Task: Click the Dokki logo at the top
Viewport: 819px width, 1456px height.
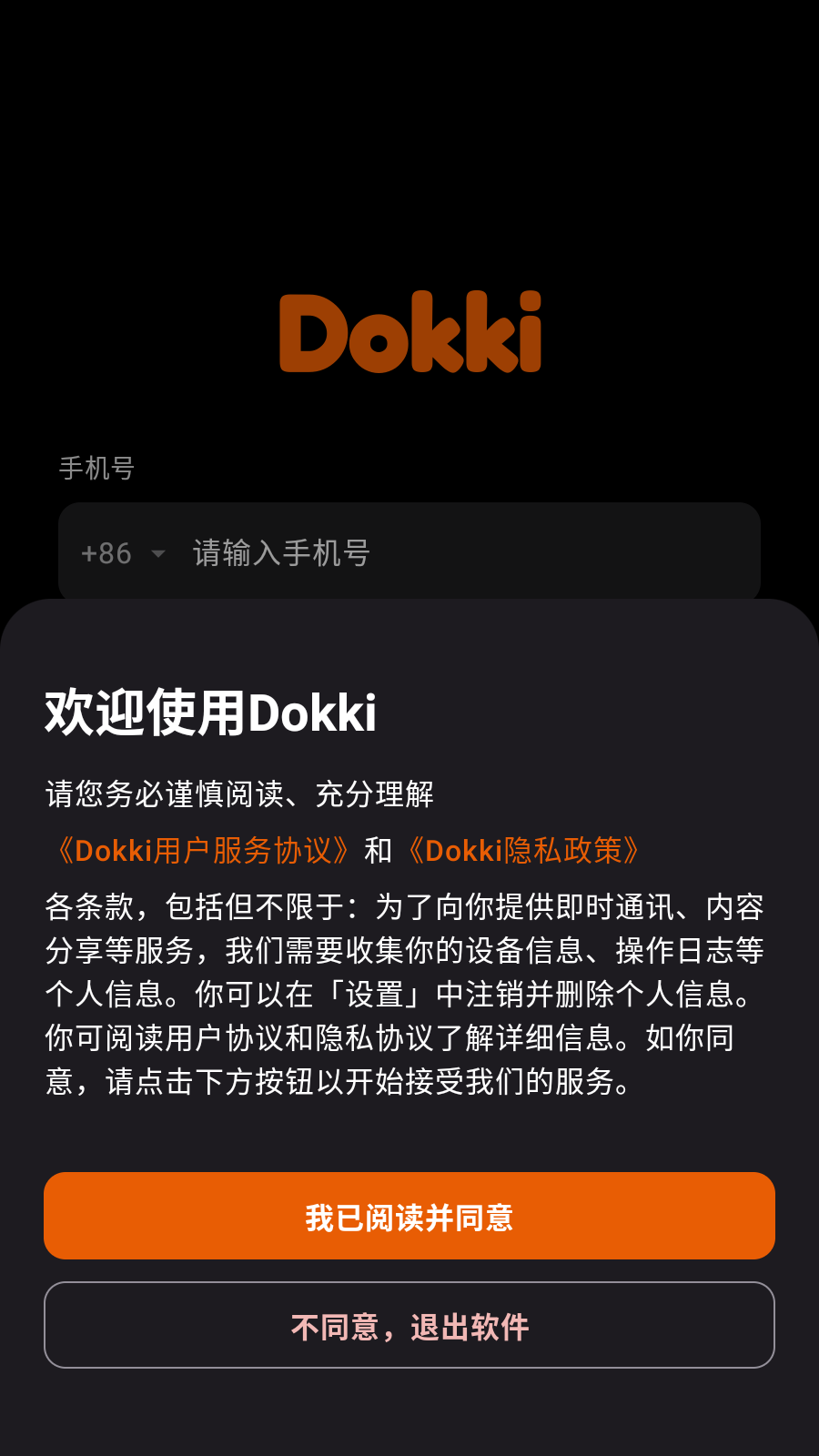Action: pos(409,334)
